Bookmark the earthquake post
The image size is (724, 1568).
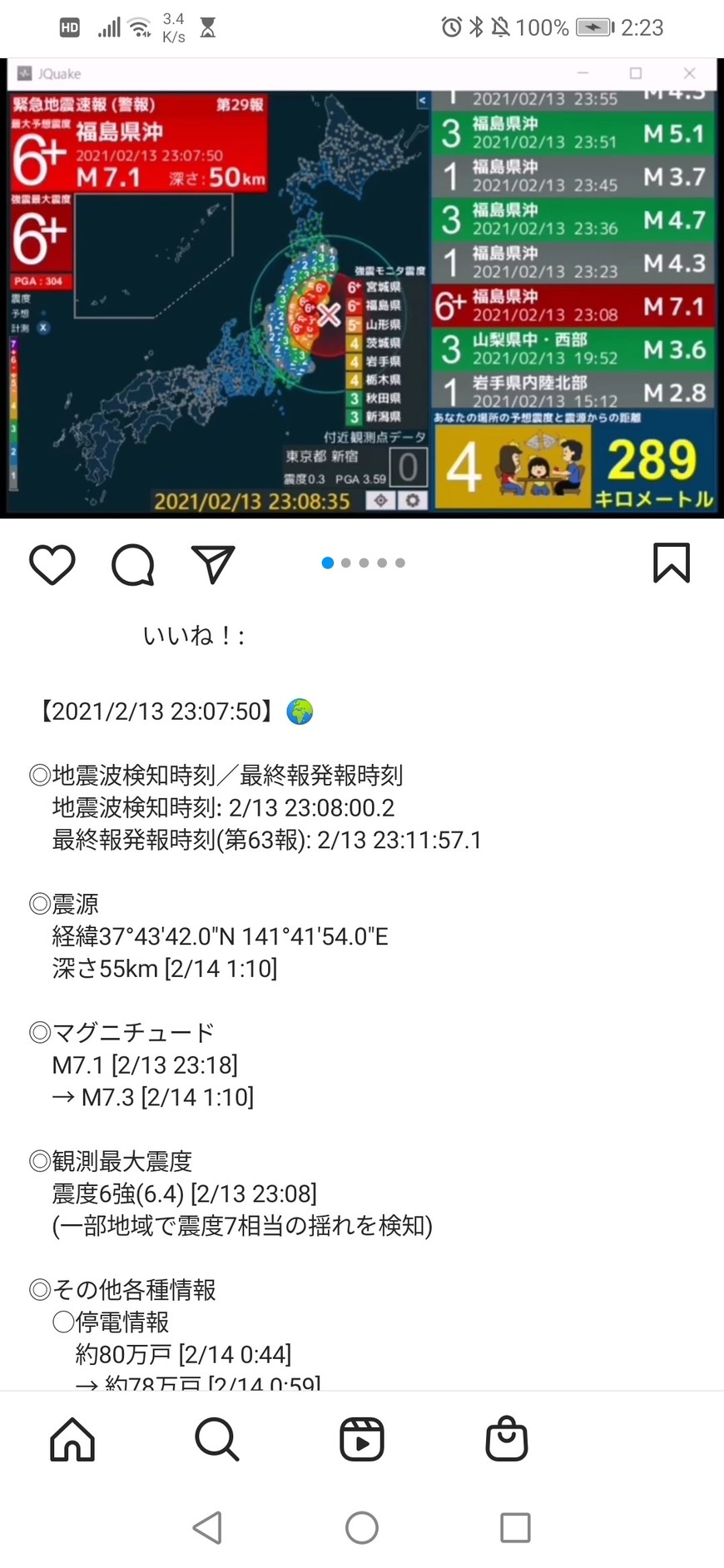[x=672, y=563]
